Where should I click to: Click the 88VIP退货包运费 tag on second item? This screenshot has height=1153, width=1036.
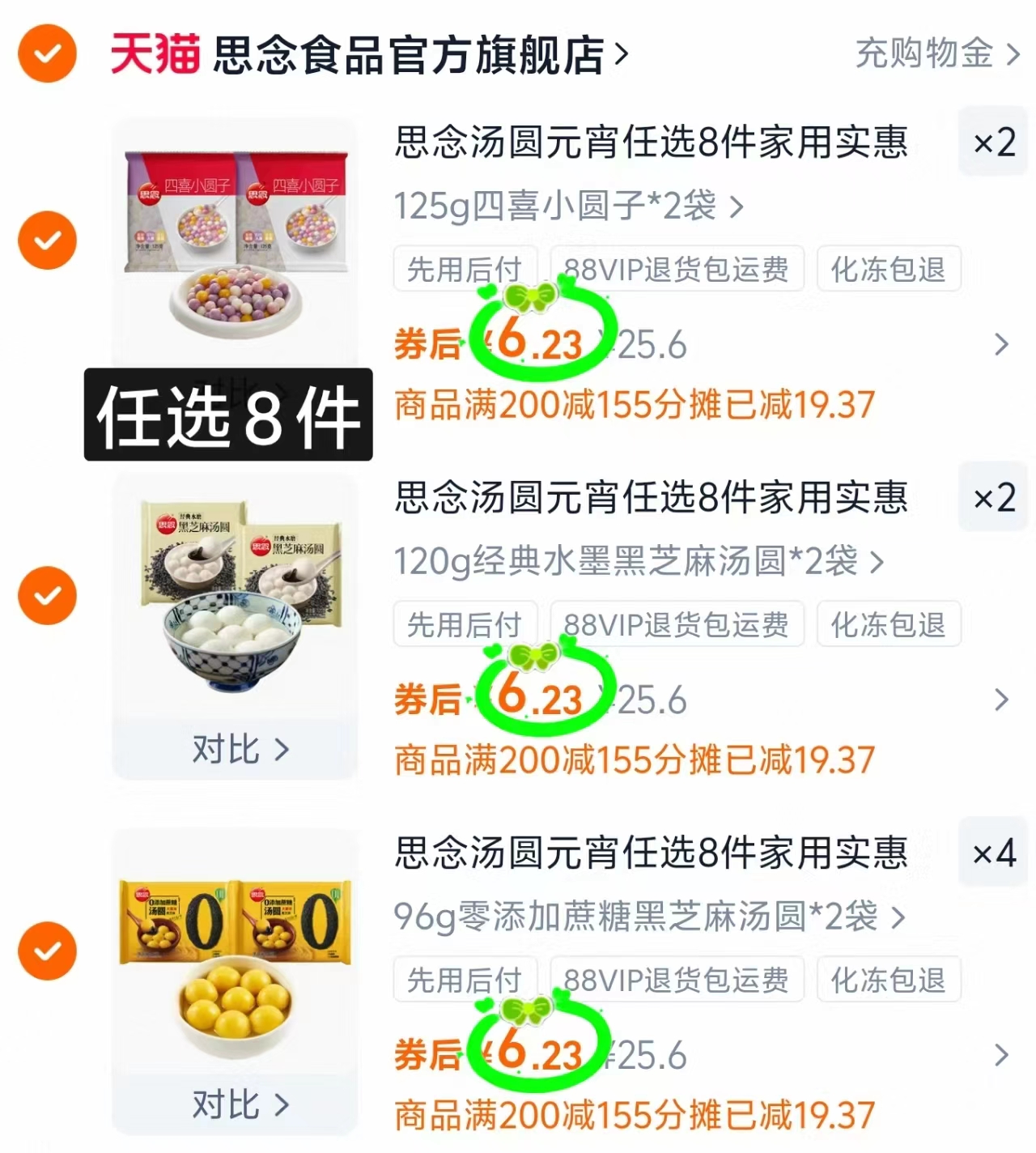tap(677, 624)
